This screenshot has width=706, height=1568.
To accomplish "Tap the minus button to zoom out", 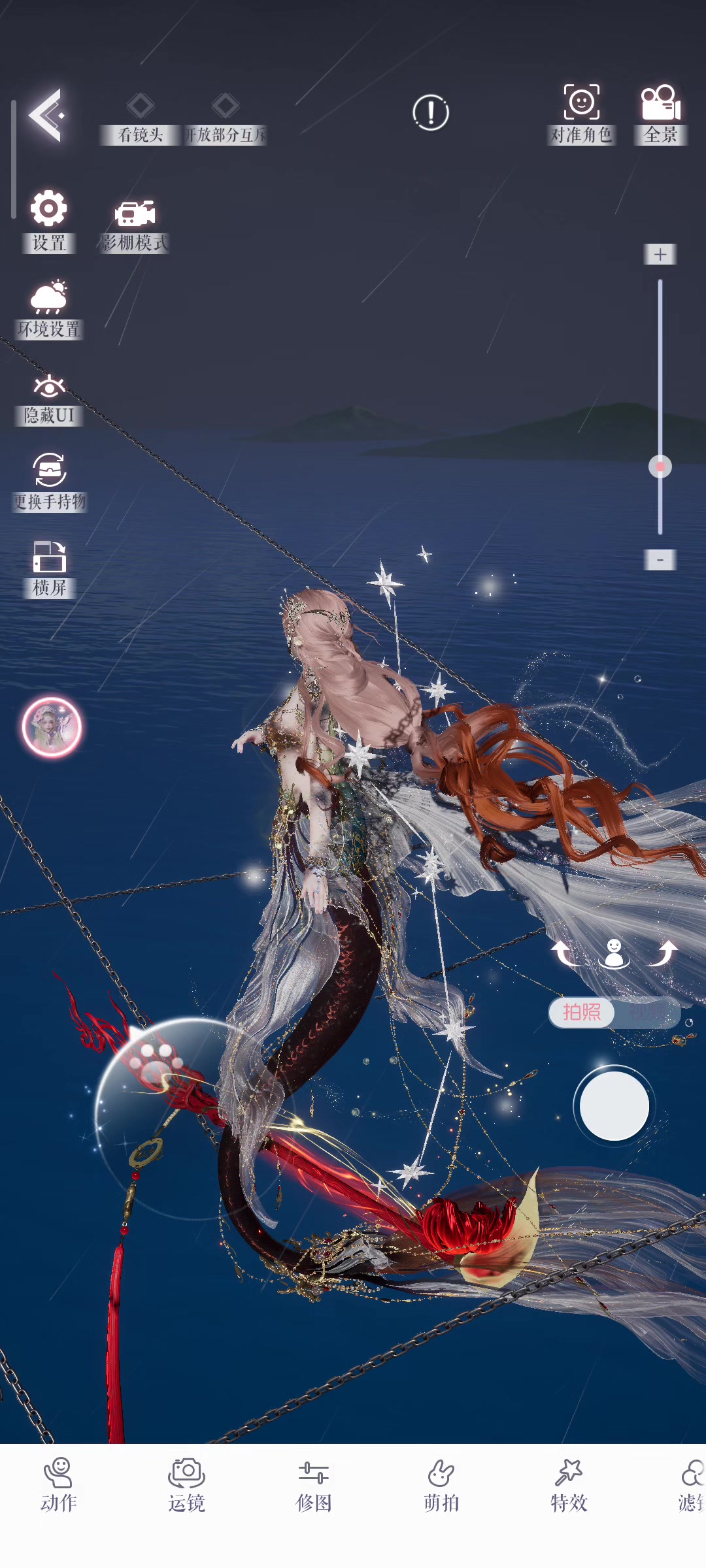I will pyautogui.click(x=660, y=560).
